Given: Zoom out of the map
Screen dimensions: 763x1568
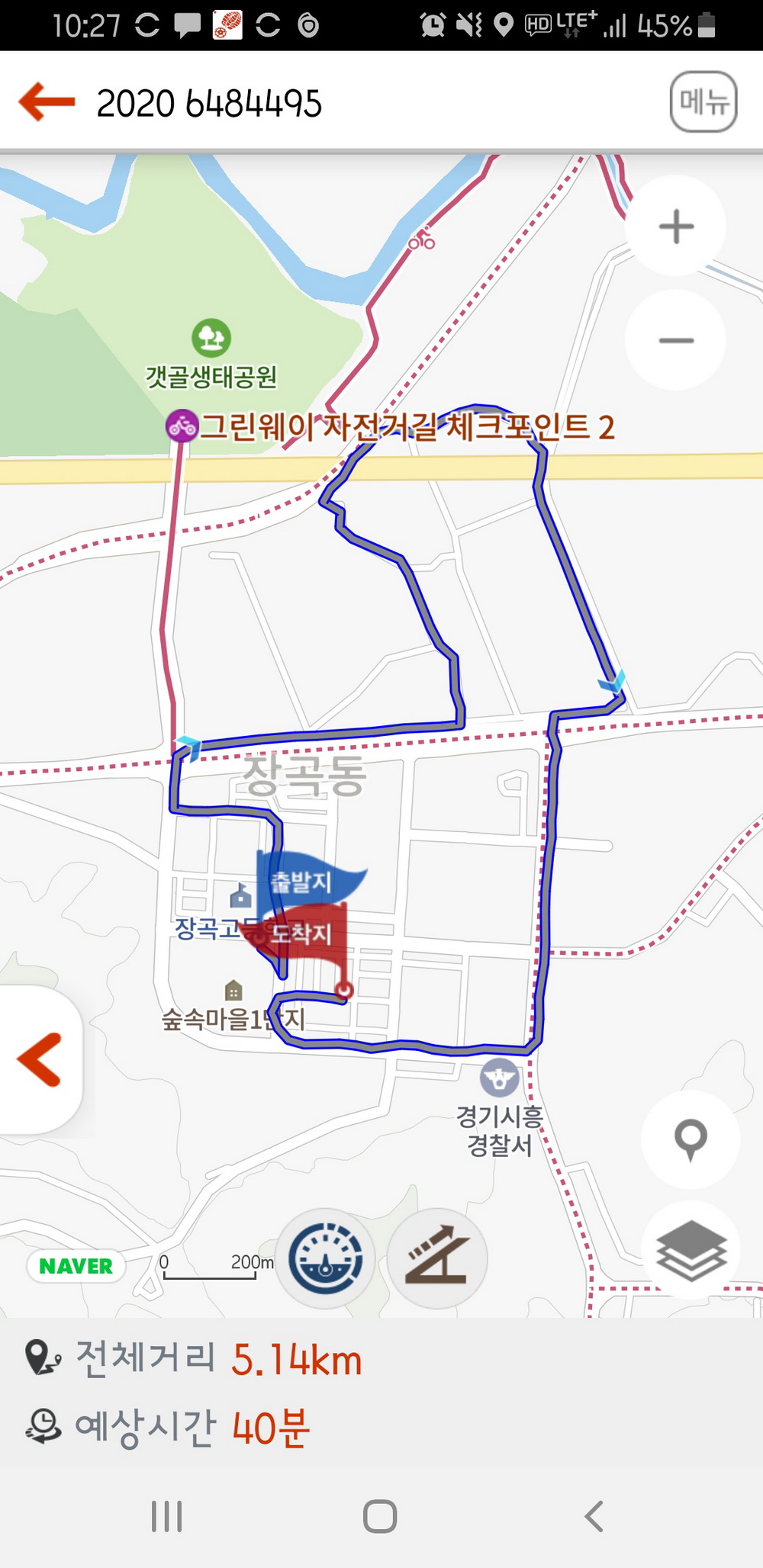Looking at the screenshot, I should point(676,340).
